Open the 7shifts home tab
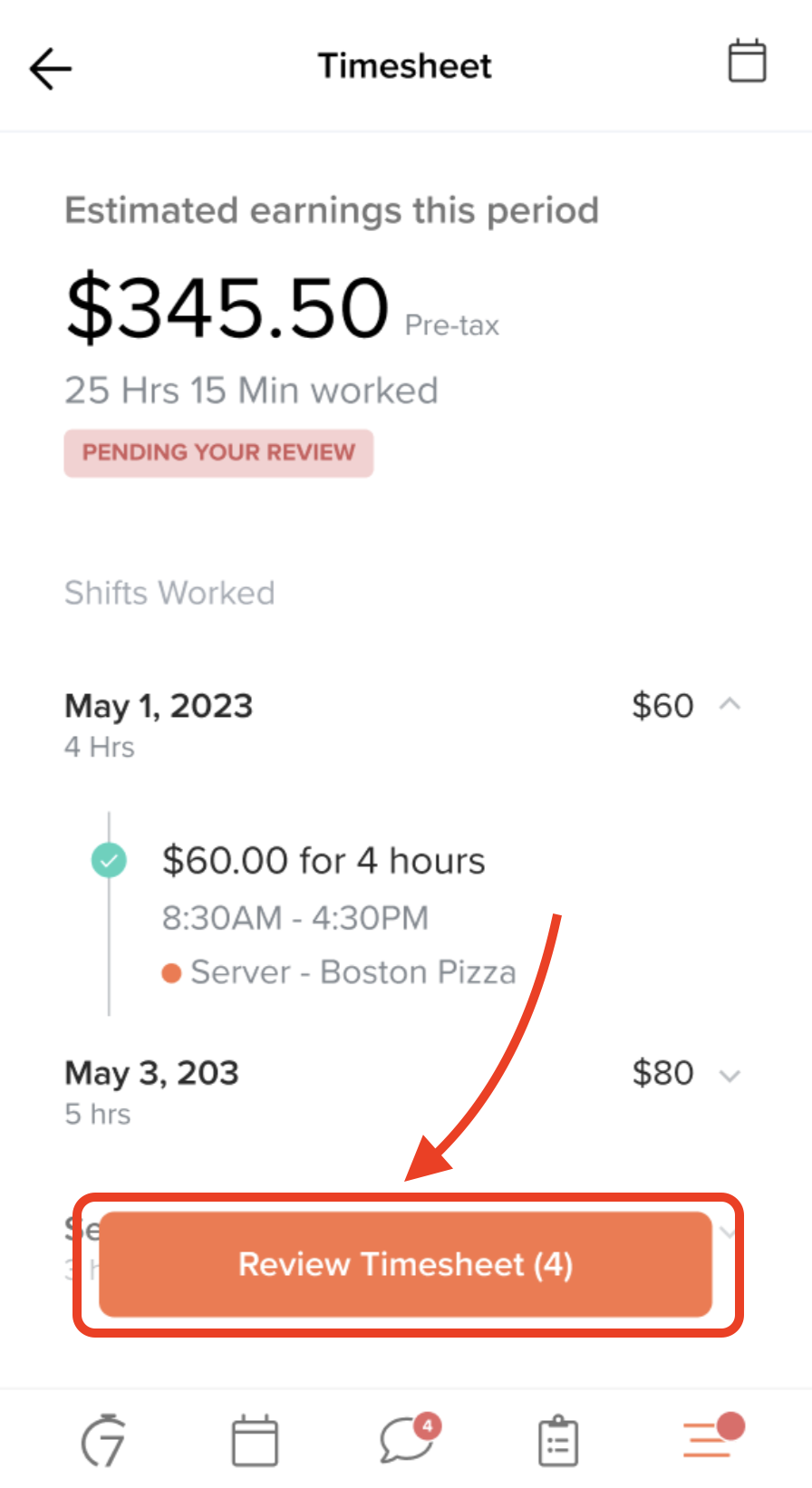 103,1439
